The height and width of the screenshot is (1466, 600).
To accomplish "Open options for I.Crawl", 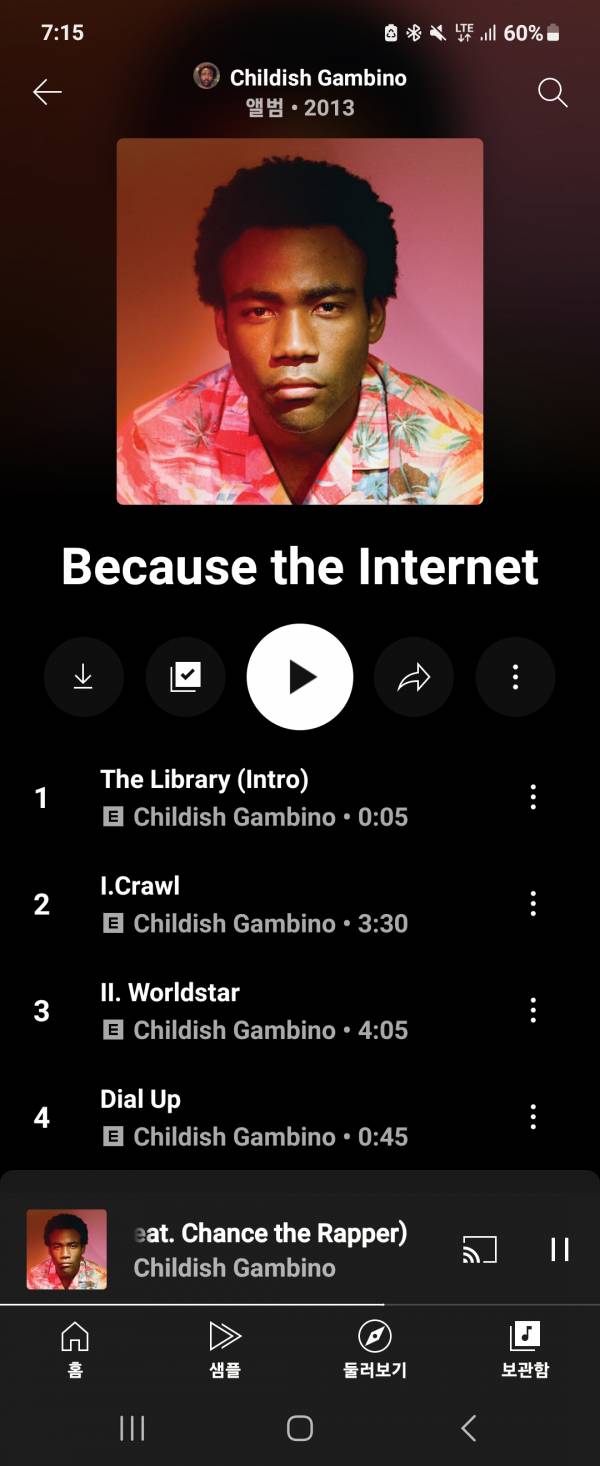I will tap(532, 904).
